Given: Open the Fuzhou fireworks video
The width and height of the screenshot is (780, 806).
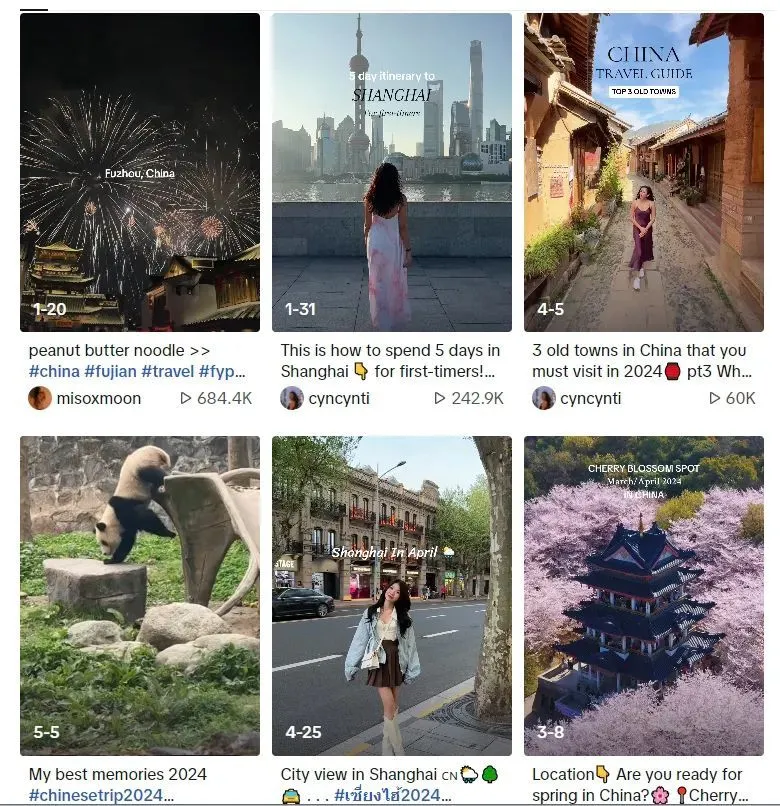Looking at the screenshot, I should [140, 172].
